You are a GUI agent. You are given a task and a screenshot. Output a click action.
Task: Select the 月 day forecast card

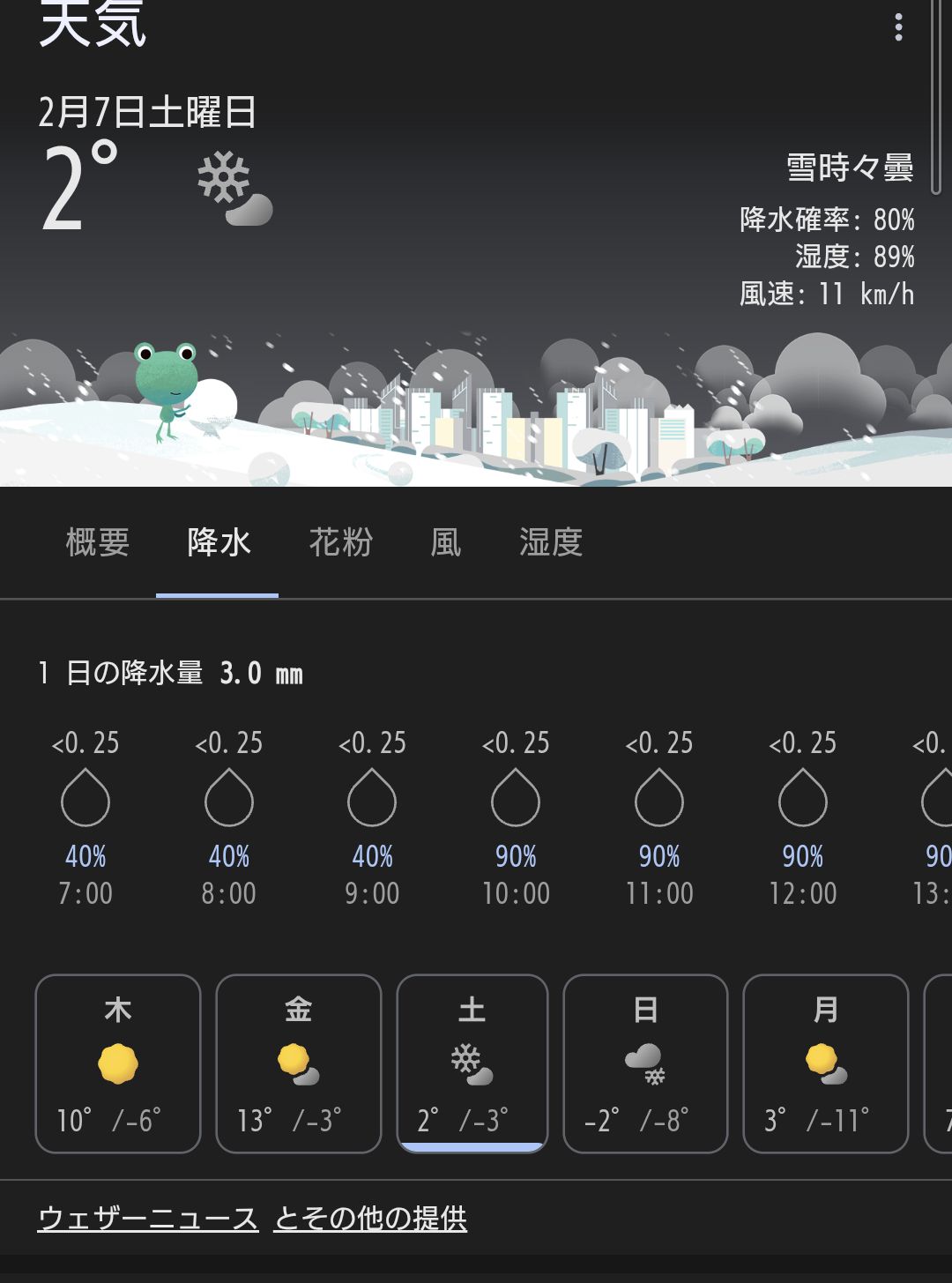826,1063
